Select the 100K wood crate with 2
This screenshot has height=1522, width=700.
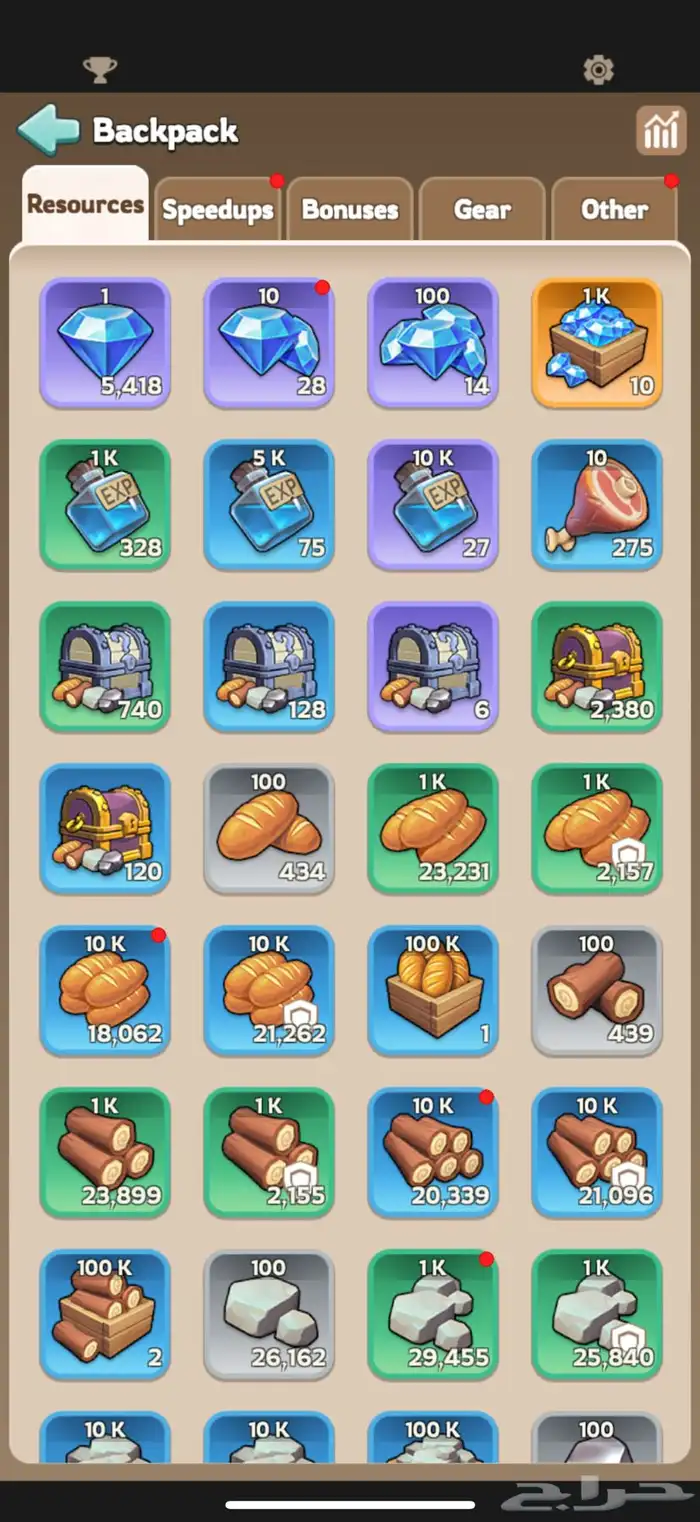[x=105, y=1315]
